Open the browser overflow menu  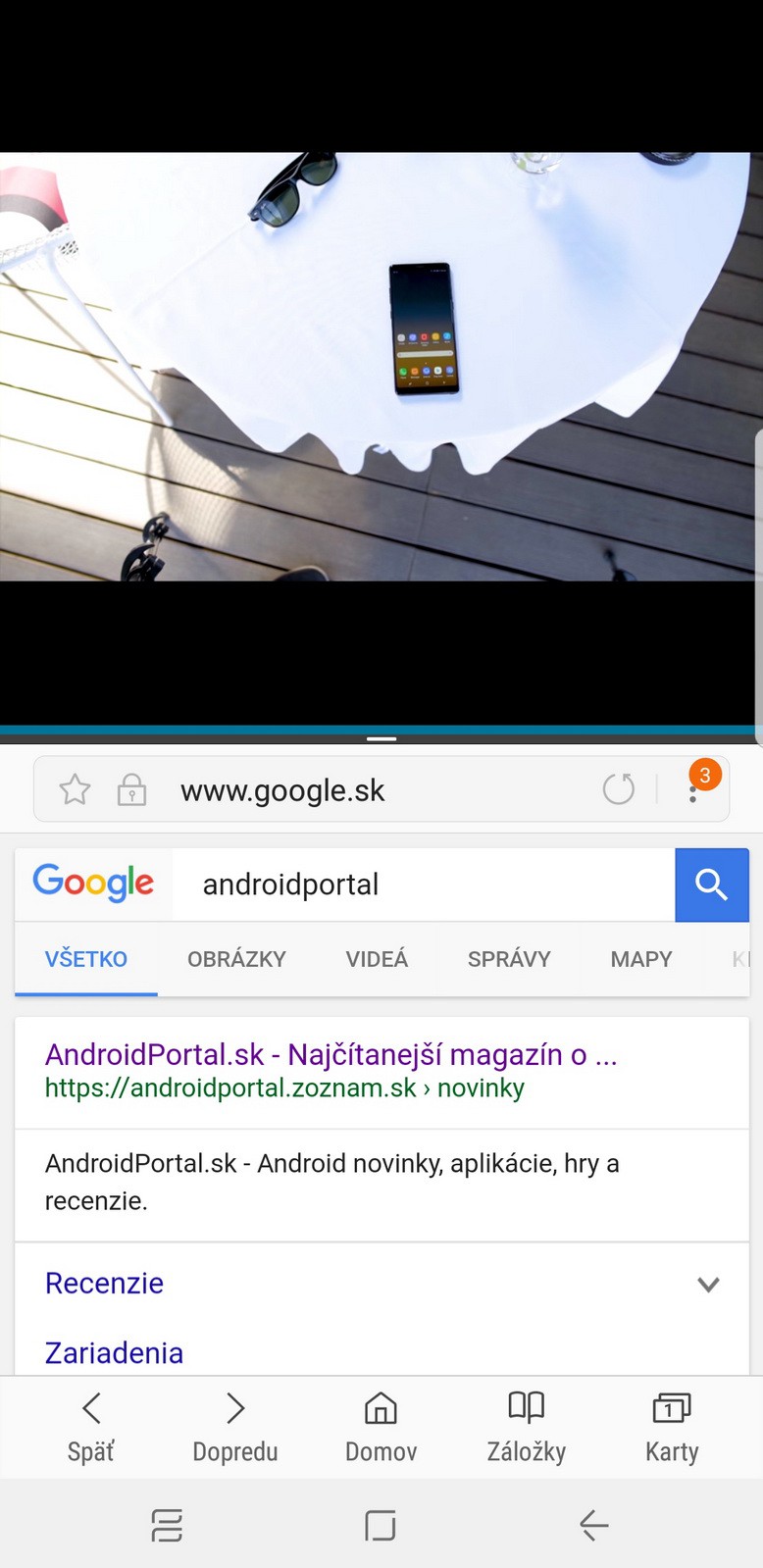pos(693,790)
